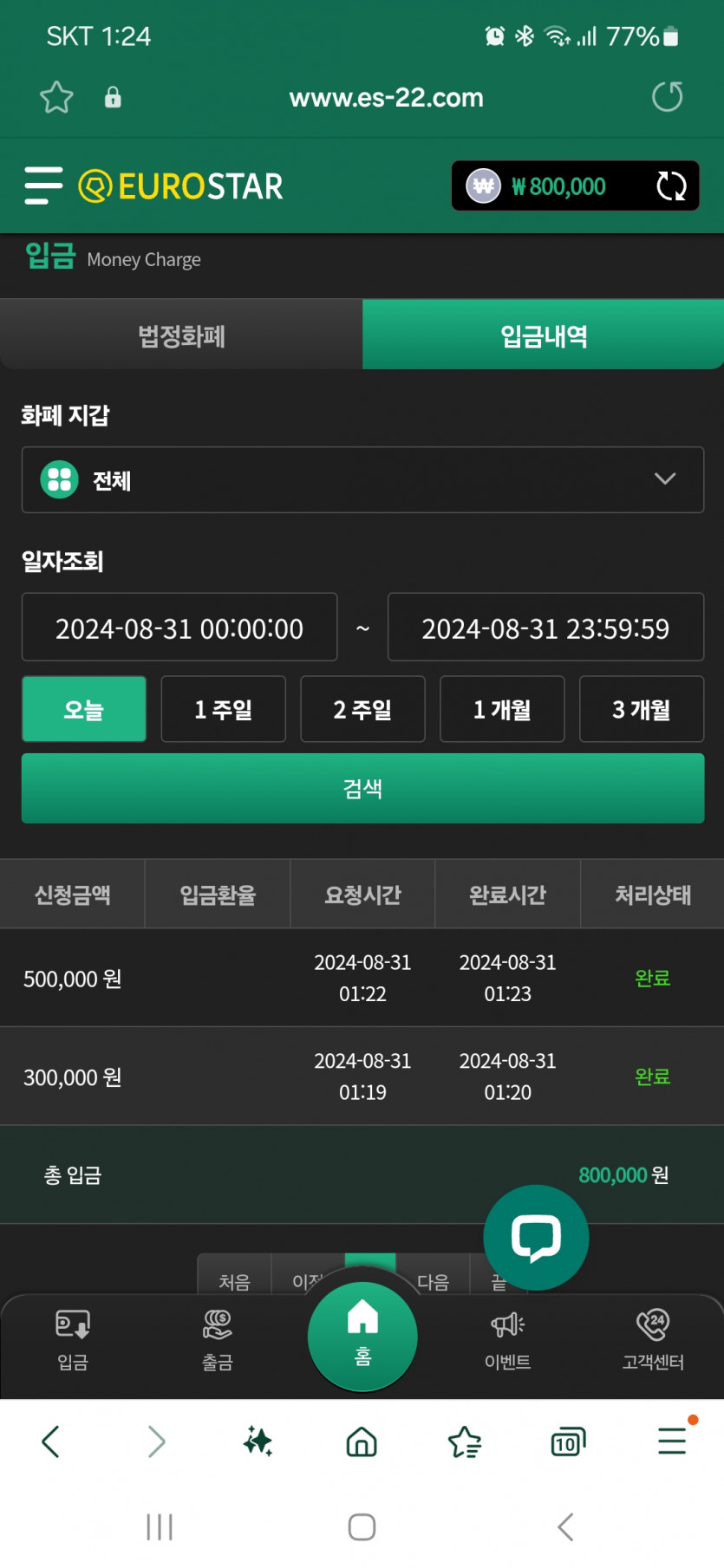Switch to the 법정화폐 tab

pos(181,335)
